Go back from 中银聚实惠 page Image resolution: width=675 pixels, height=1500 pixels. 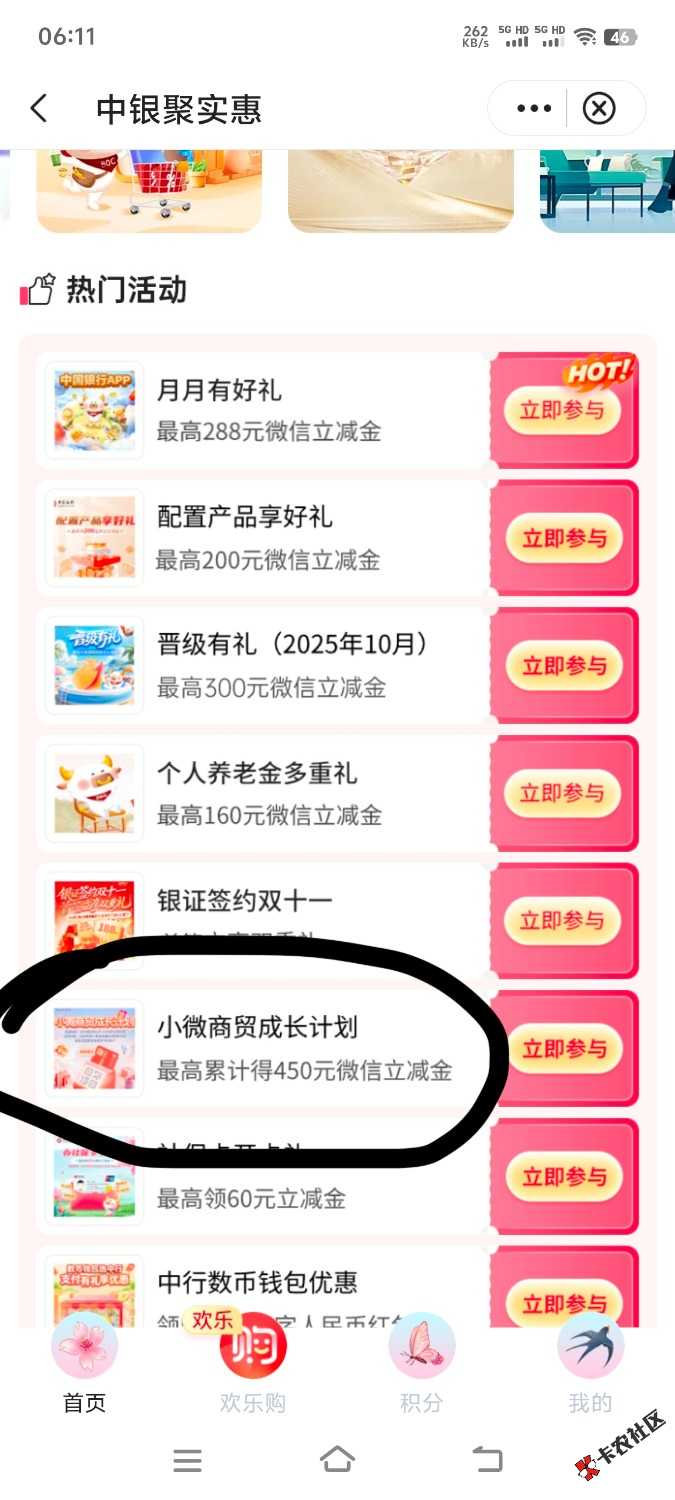click(39, 108)
